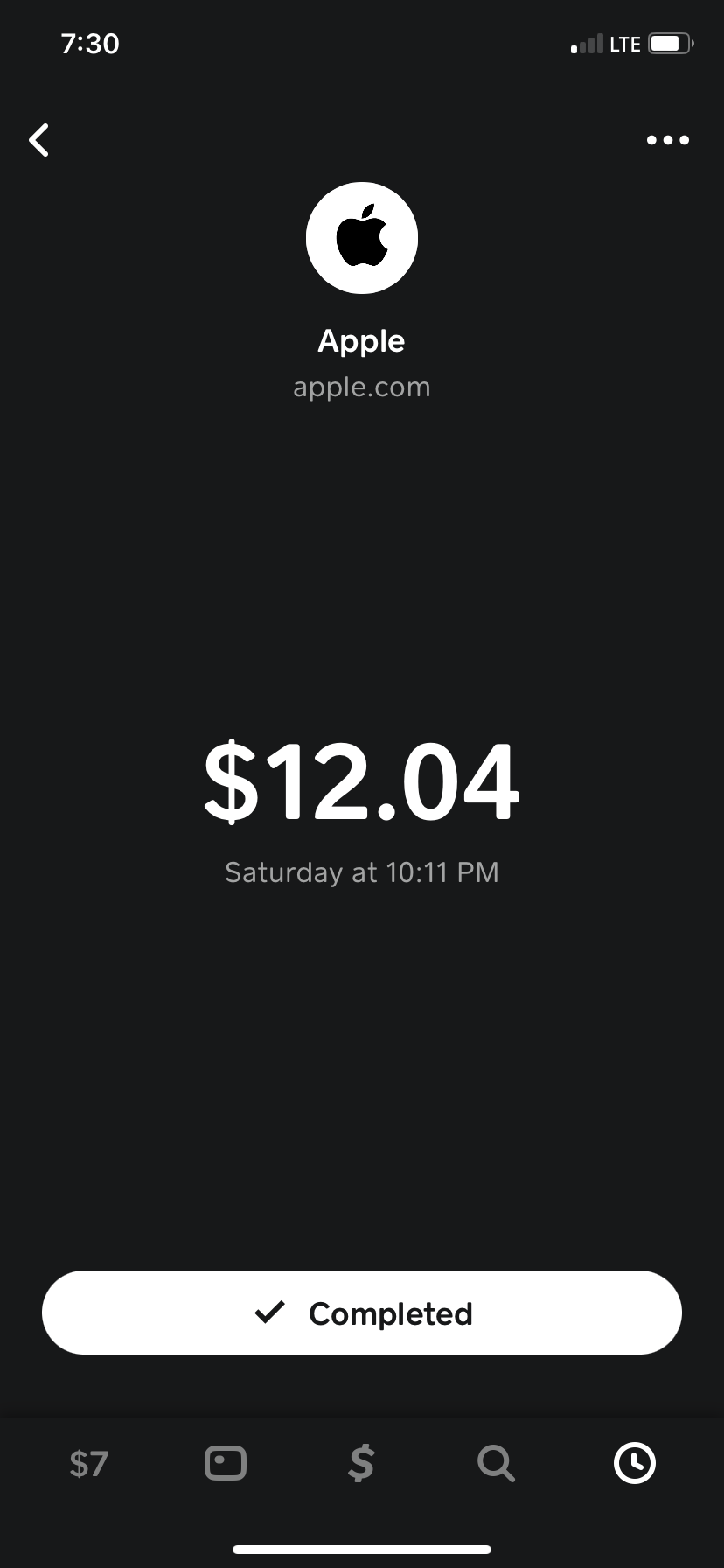724x1568 pixels.
Task: Open the $7 balance tab
Action: point(89,1463)
